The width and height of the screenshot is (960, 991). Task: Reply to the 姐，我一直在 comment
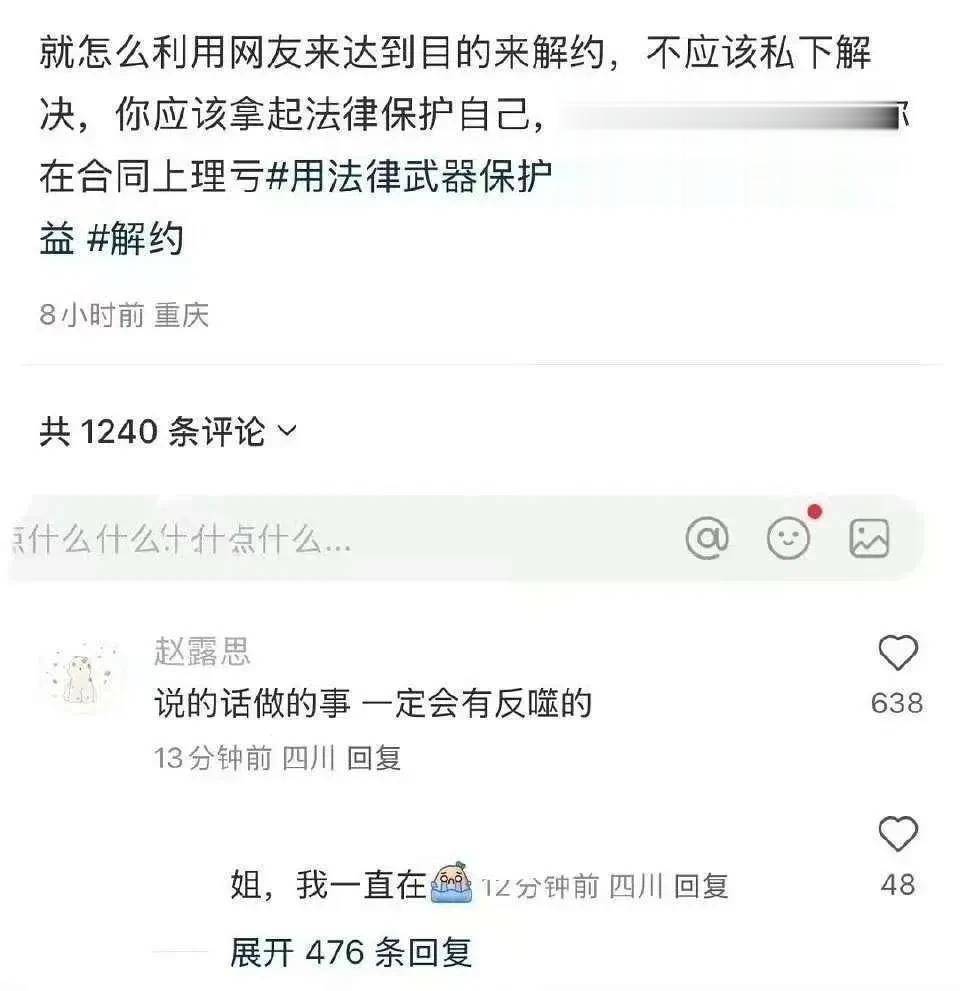pyautogui.click(x=701, y=886)
